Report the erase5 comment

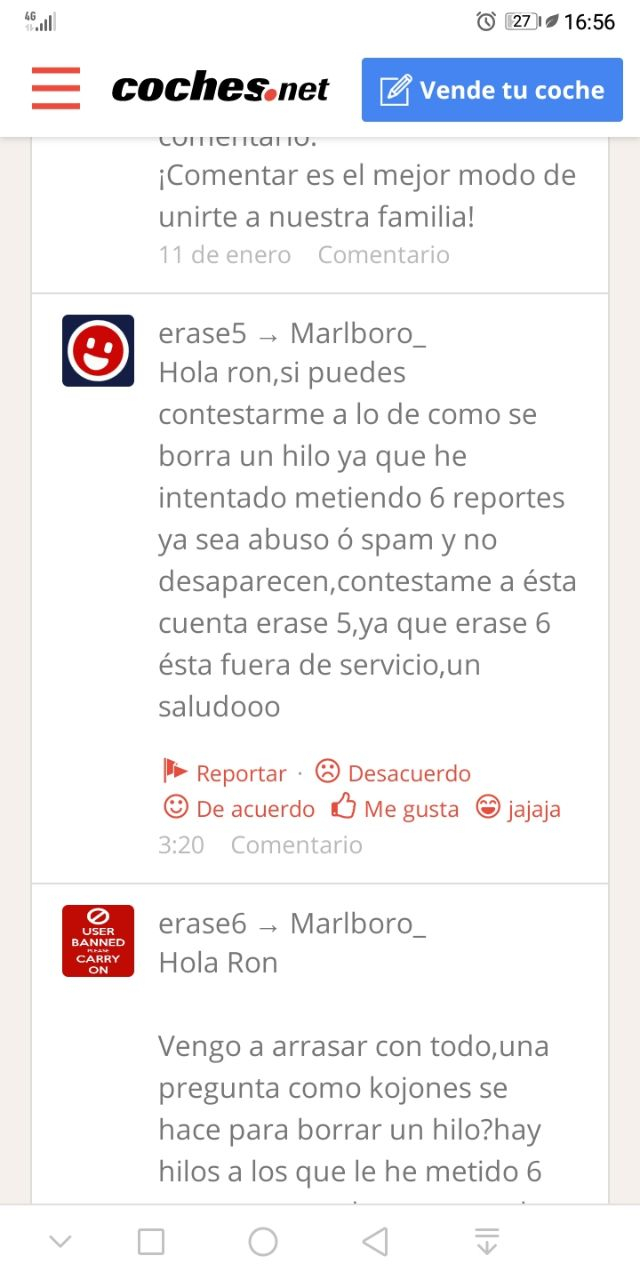225,773
